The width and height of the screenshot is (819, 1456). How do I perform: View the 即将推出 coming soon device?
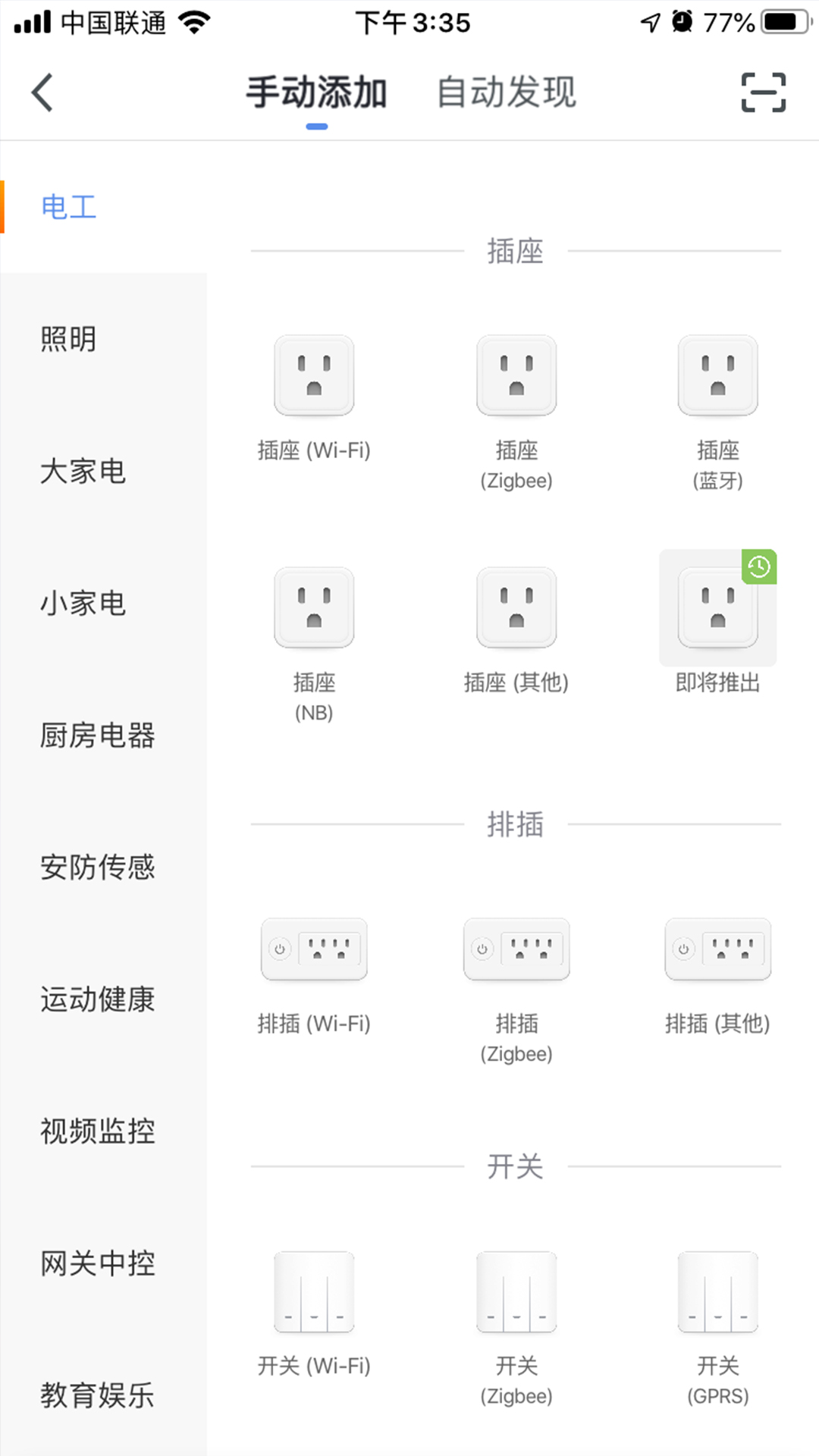pos(717,608)
